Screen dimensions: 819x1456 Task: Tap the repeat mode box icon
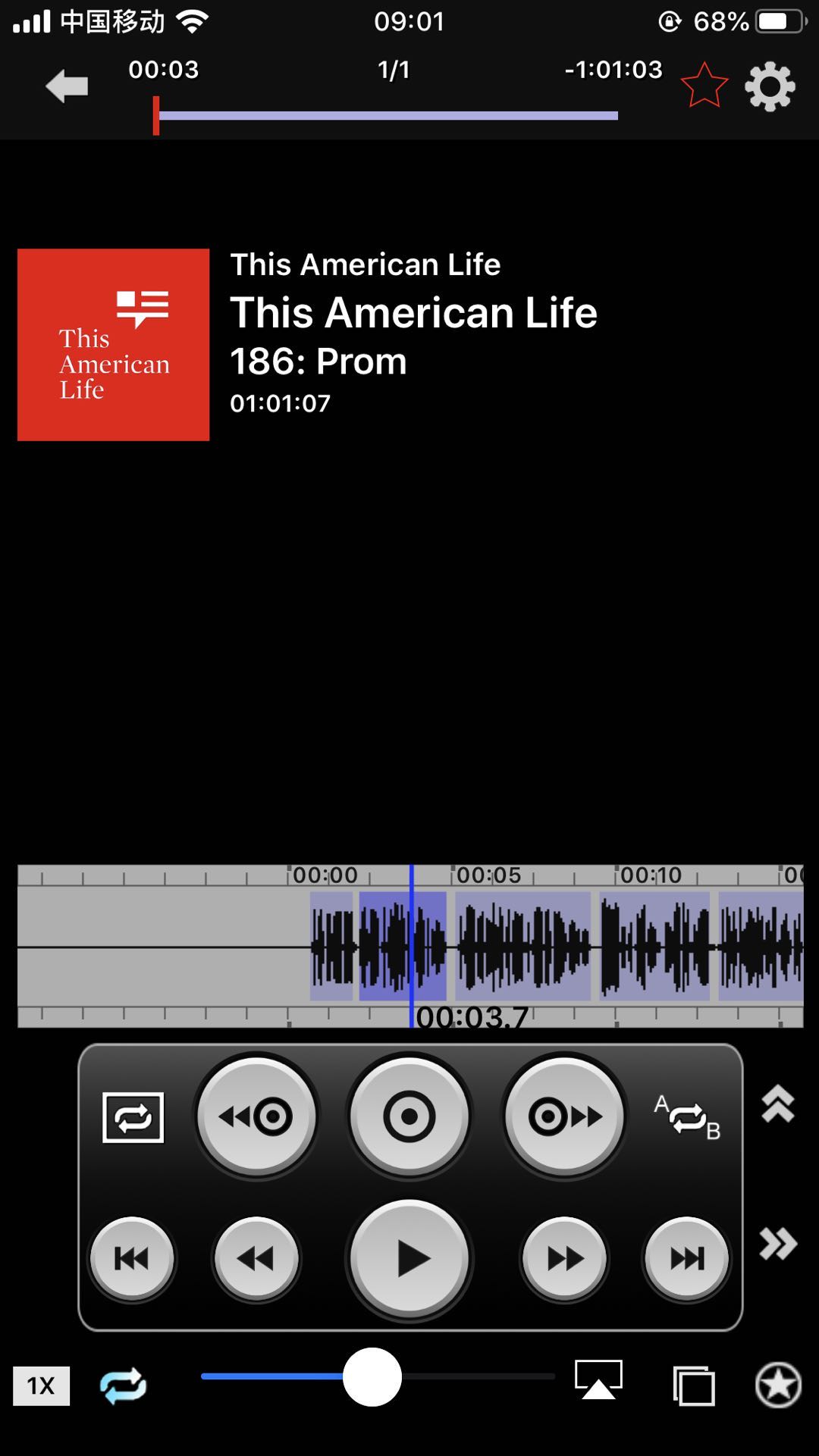(133, 1117)
